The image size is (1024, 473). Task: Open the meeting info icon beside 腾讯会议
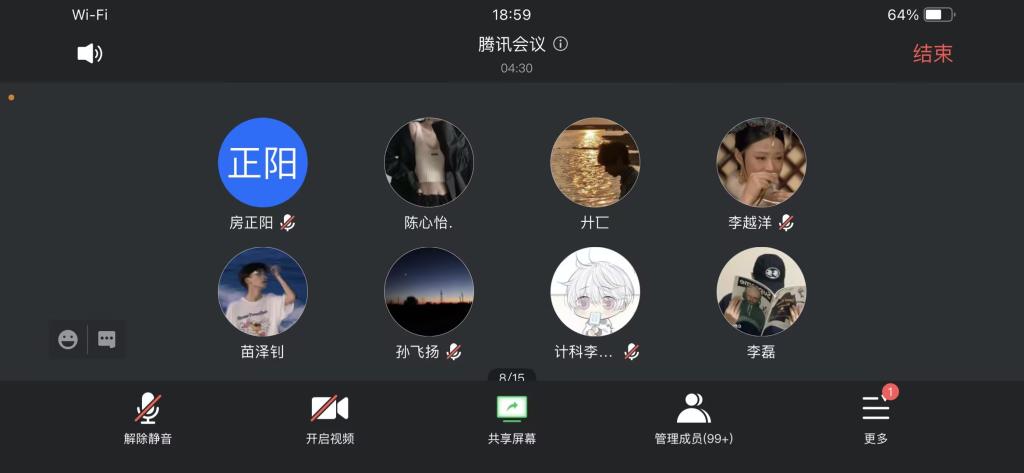point(561,44)
